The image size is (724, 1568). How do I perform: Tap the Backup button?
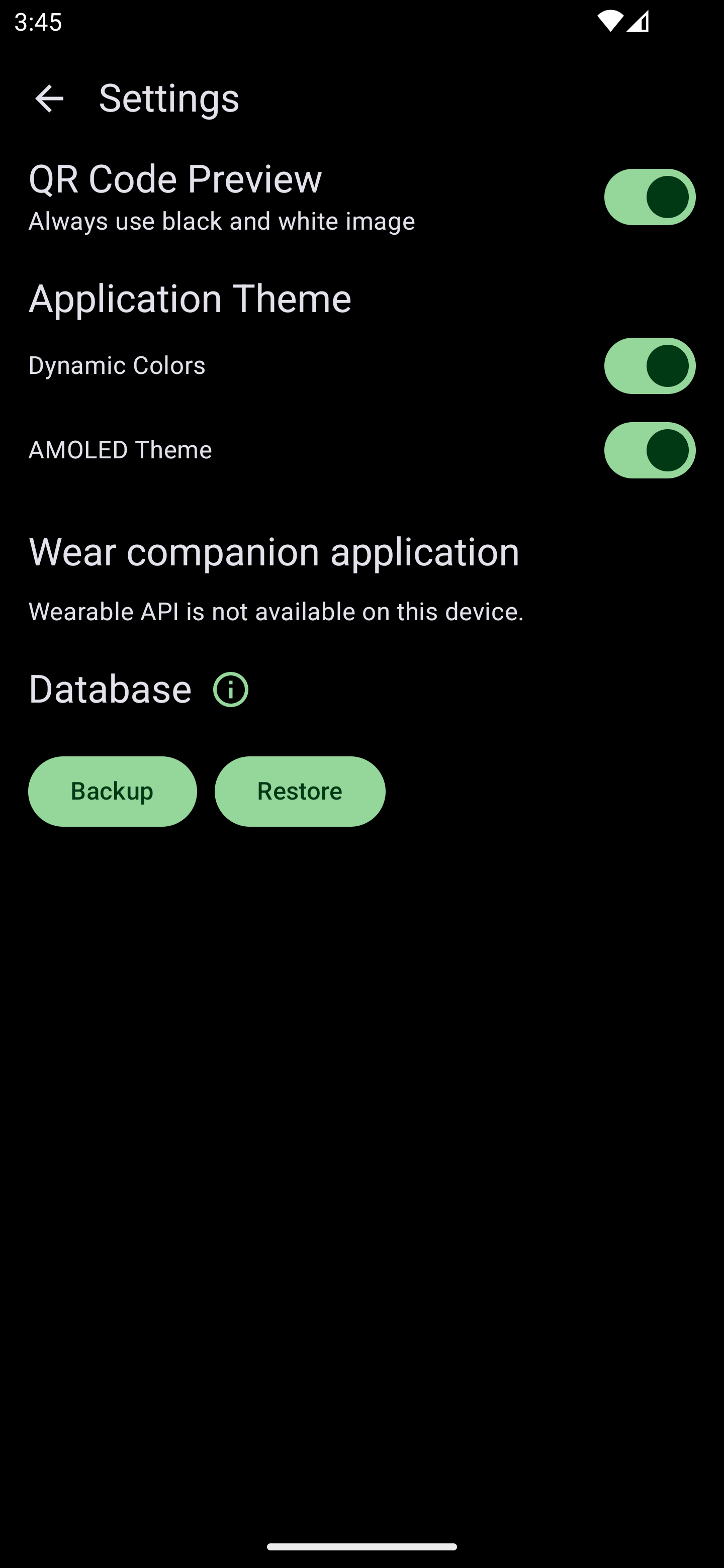click(113, 792)
